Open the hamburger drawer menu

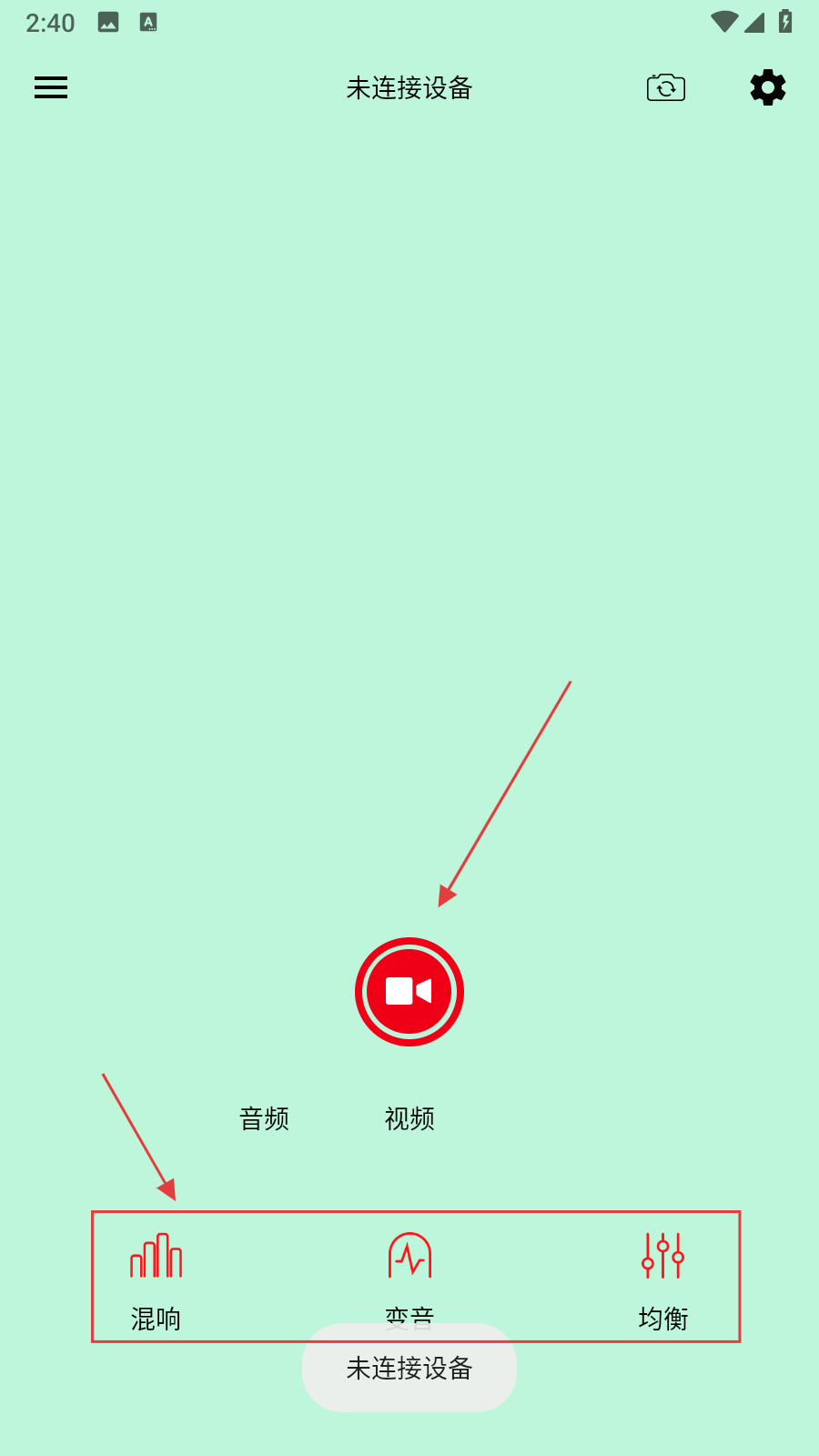coord(51,87)
